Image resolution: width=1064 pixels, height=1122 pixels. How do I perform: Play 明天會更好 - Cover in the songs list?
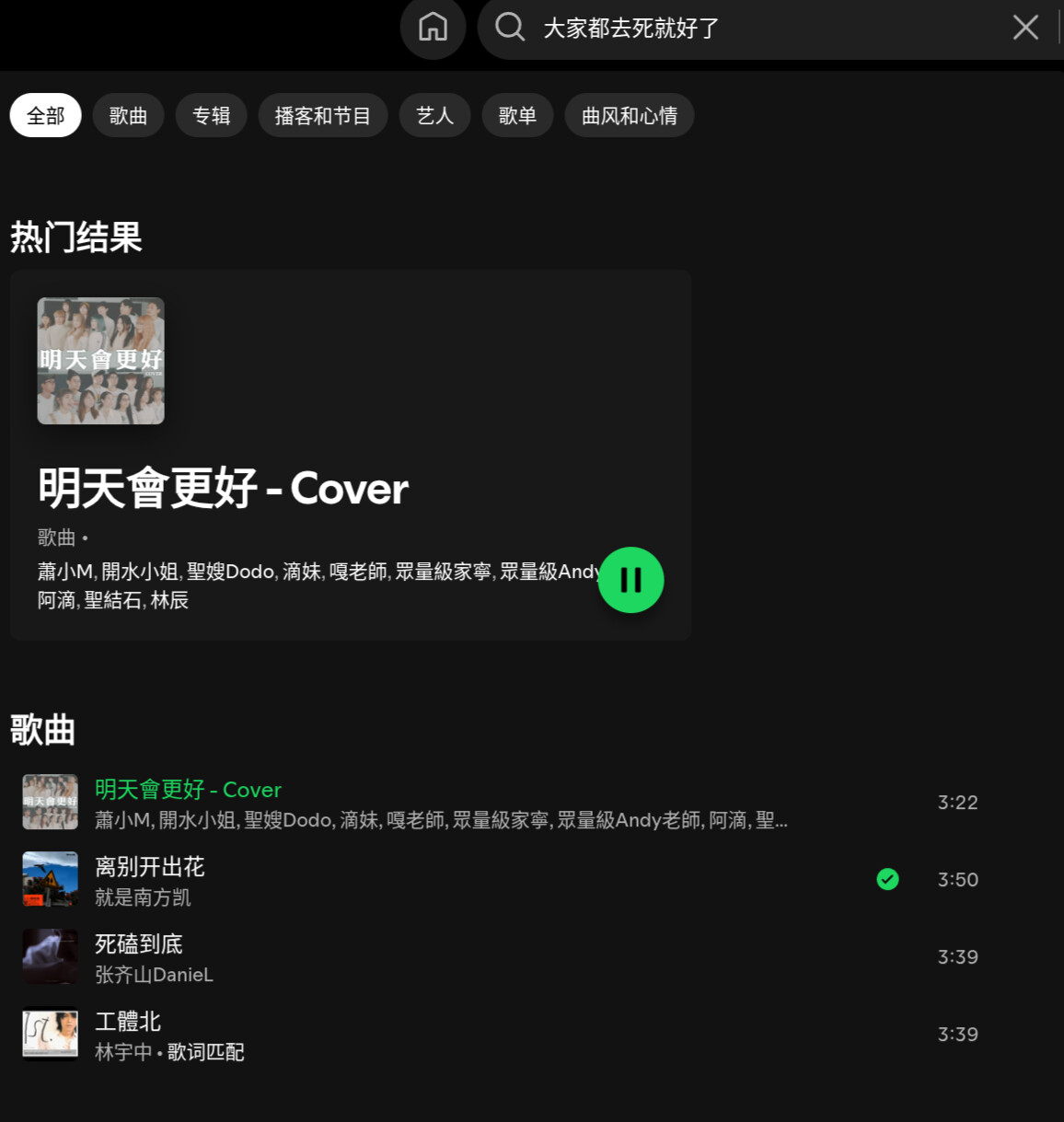(x=503, y=803)
